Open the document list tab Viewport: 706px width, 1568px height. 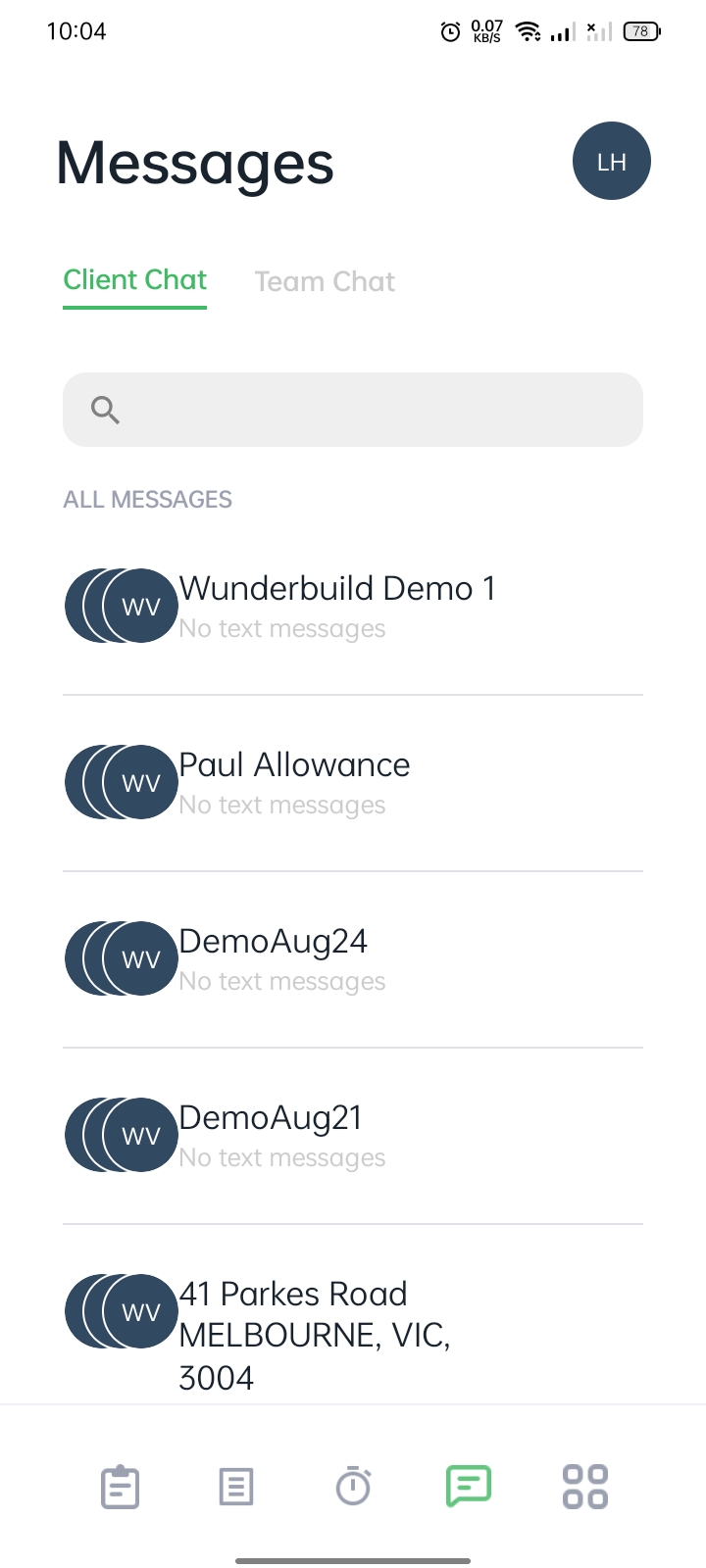(236, 1487)
